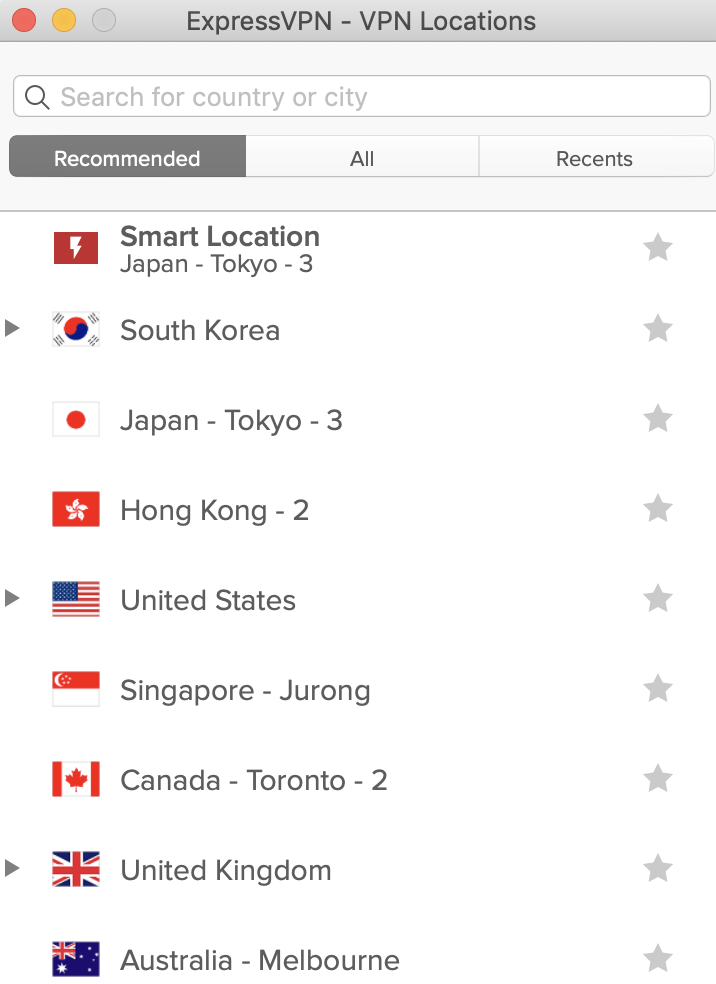Add United Kingdom to favorites via star
Screen dimensions: 716x984
[x=658, y=869]
